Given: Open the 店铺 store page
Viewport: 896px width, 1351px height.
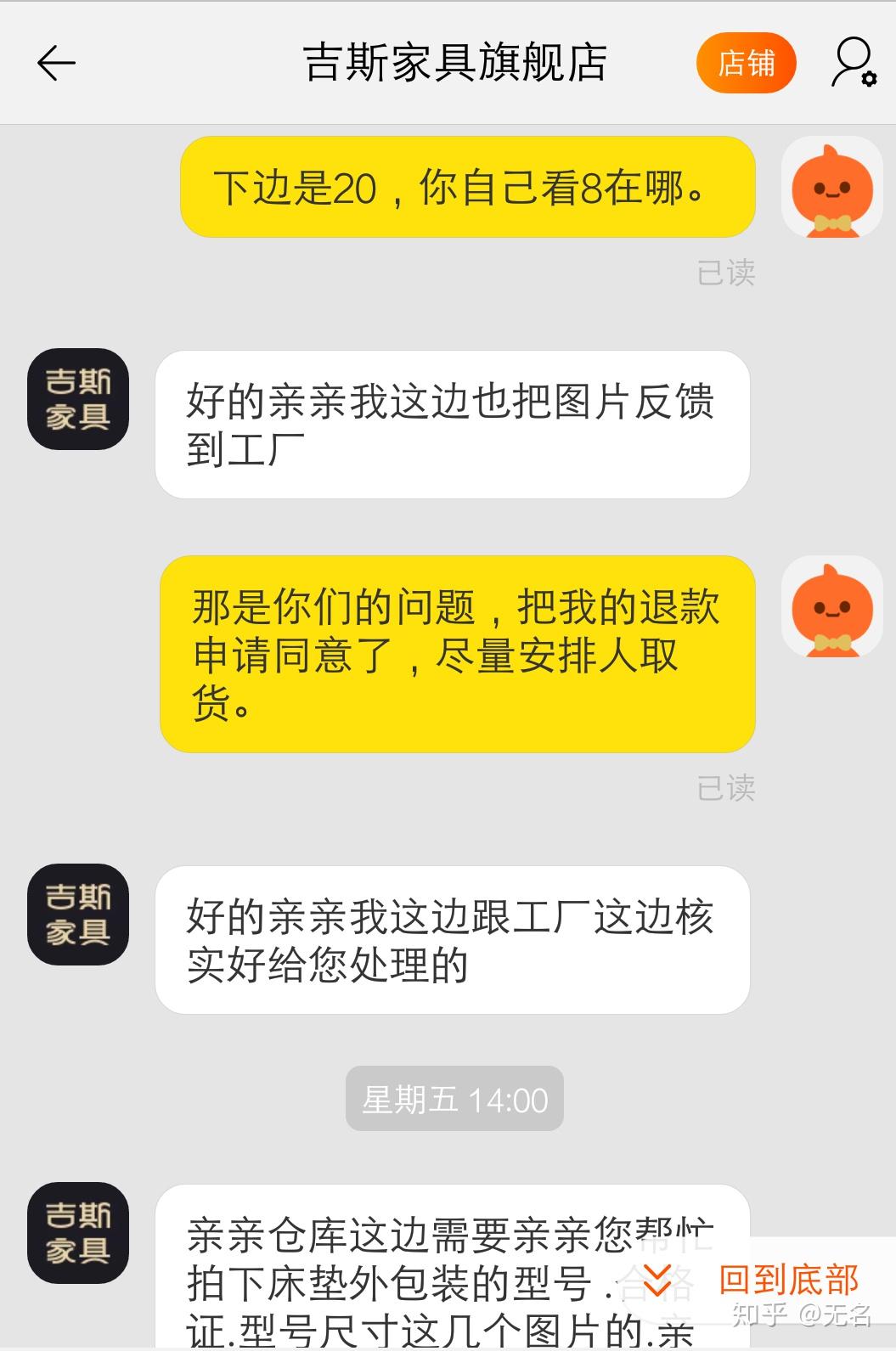Looking at the screenshot, I should pos(746,63).
